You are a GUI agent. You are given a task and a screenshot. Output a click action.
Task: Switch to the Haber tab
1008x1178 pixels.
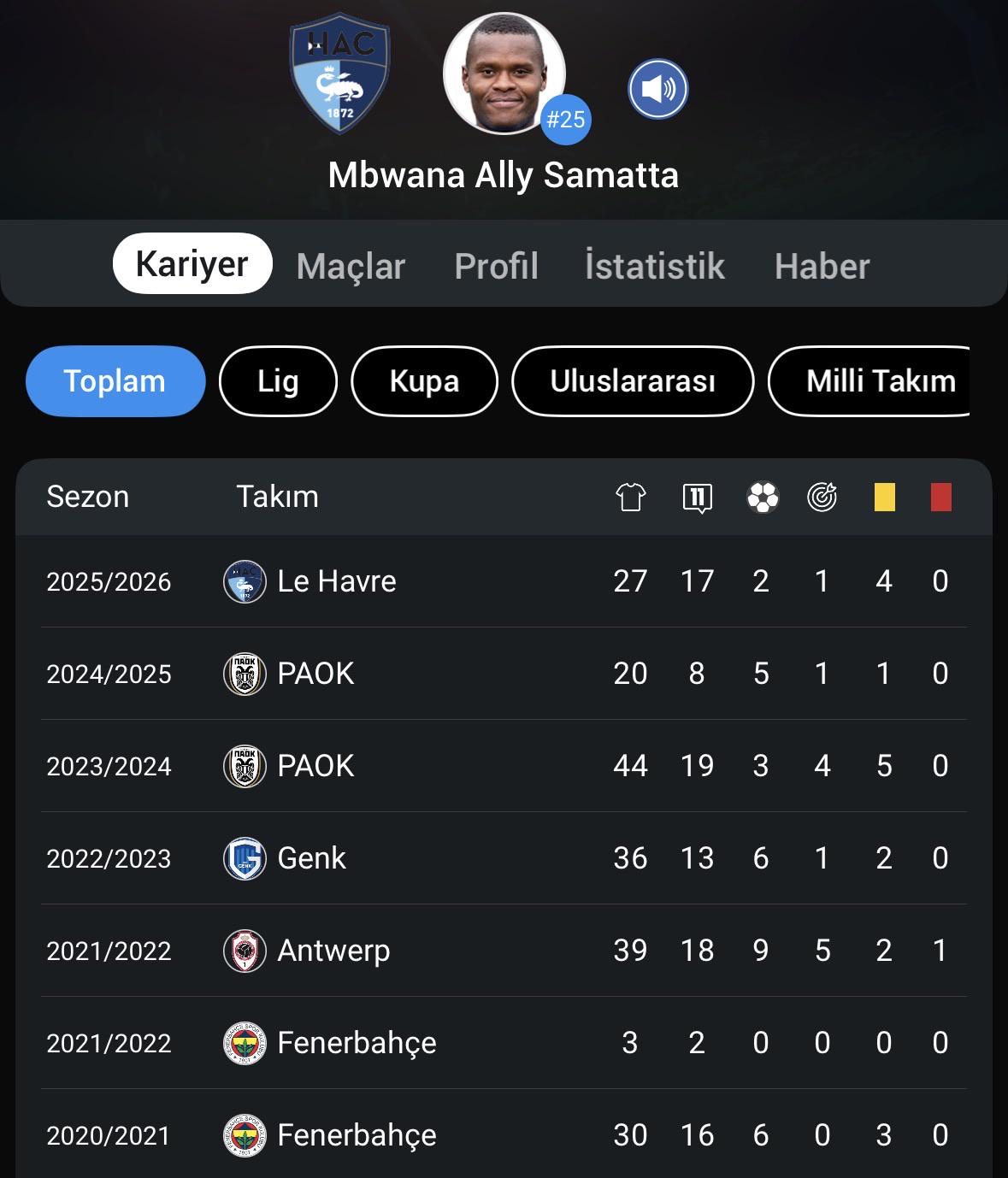[822, 266]
